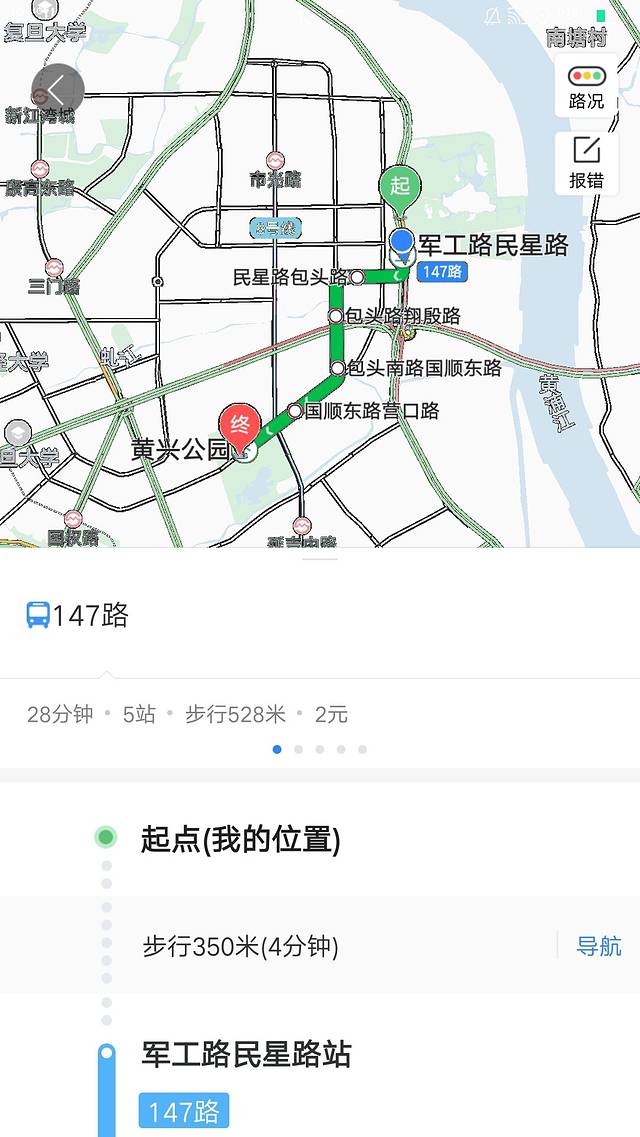This screenshot has height=1137, width=640.
Task: Tap the route page indicator dots
Action: point(320,749)
